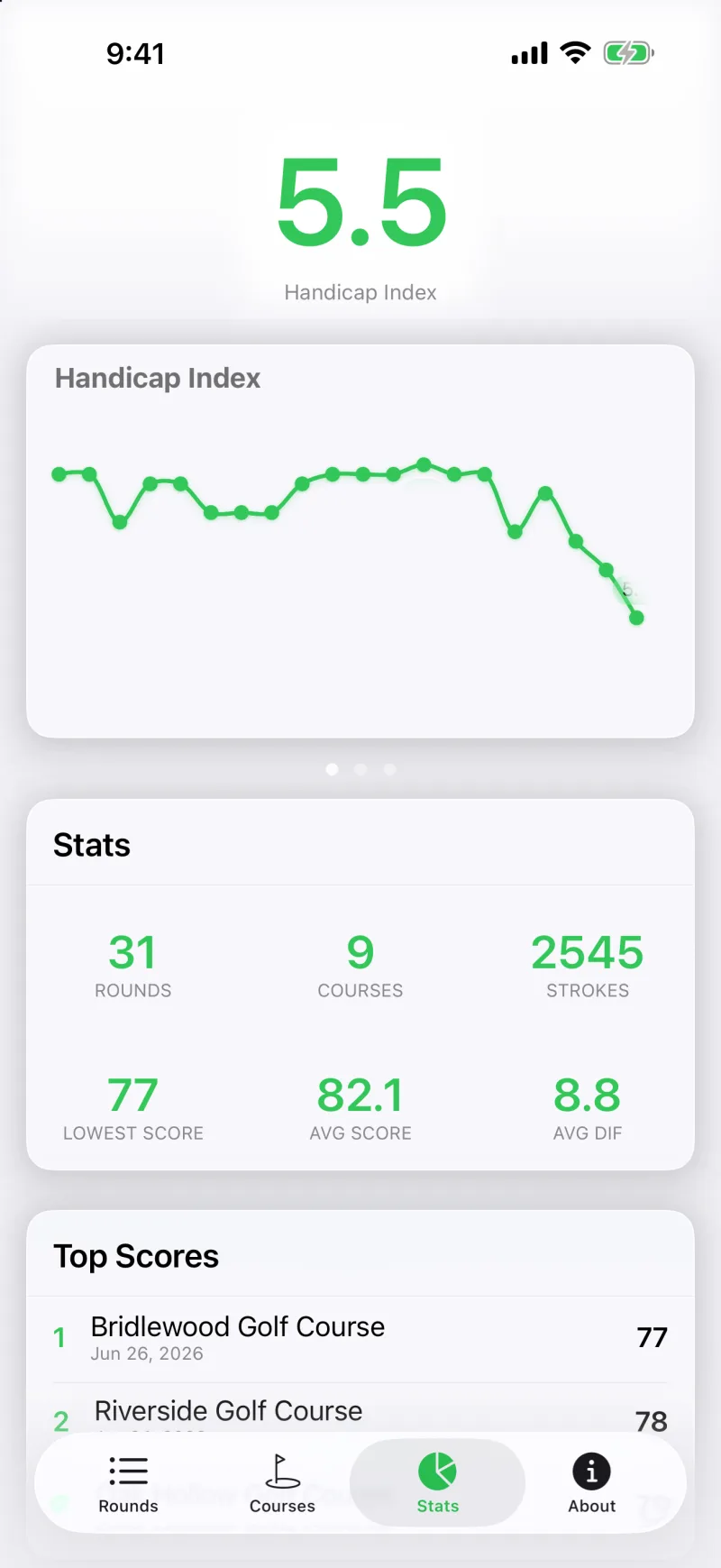Image resolution: width=721 pixels, height=1568 pixels.
Task: Open the Bridlewood Golf Course top score
Action: coord(360,1339)
